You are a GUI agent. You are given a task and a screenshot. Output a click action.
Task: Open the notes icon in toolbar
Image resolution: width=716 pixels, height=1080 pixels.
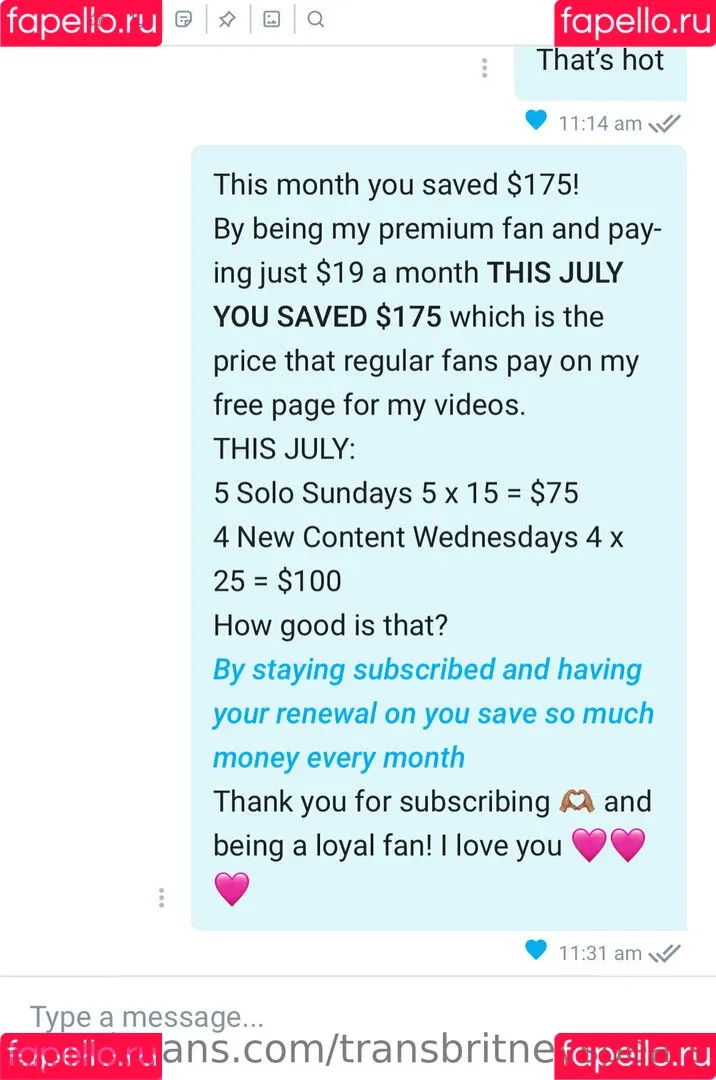coord(183,19)
